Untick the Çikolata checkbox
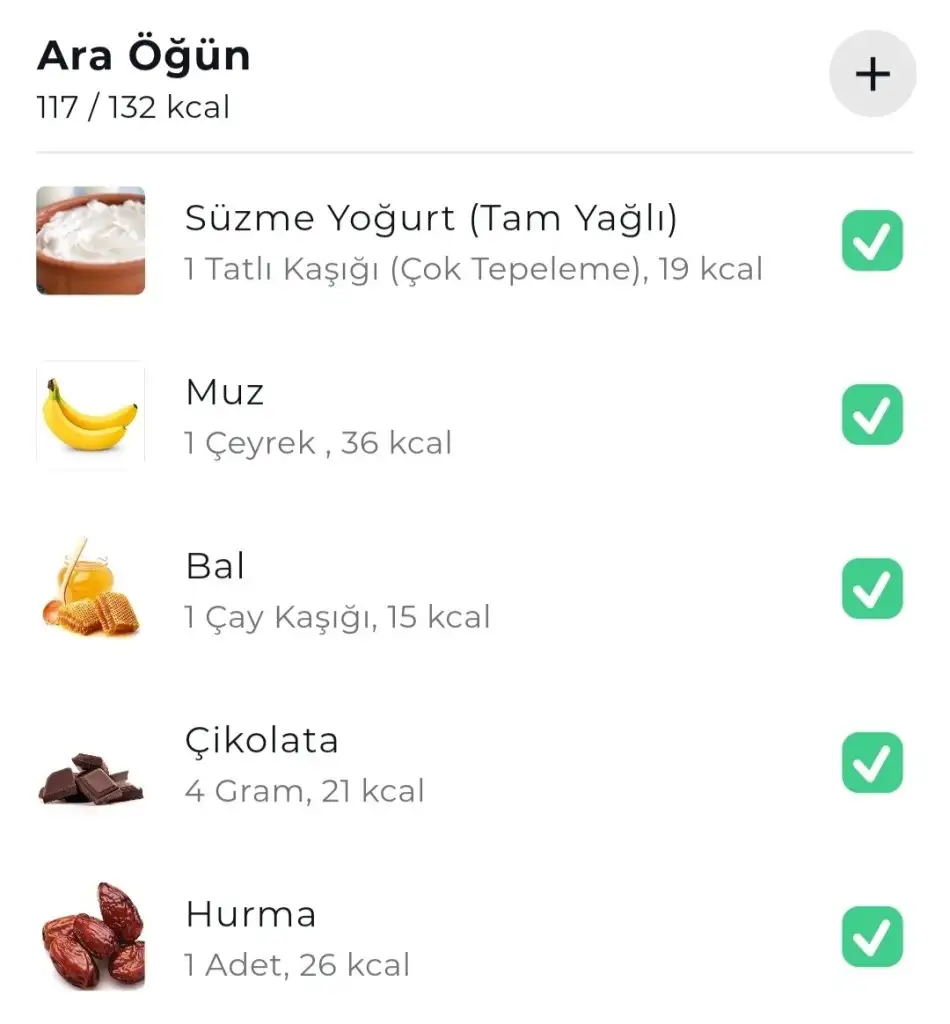This screenshot has width=950, height=1024. tap(872, 763)
